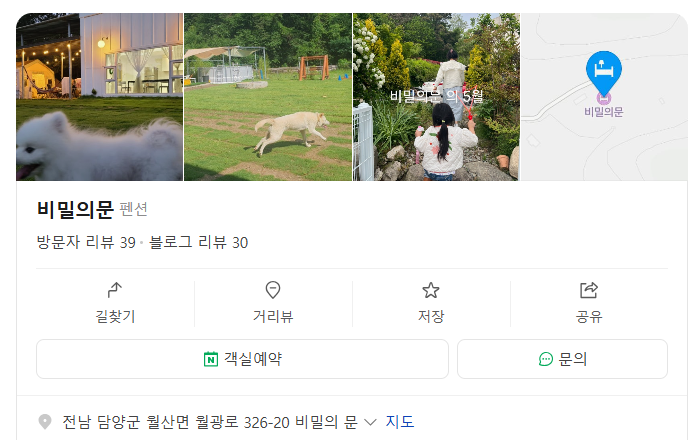This screenshot has height=440, width=694.
Task: Open 방문자 리뷰 39 reviews
Action: [86, 242]
